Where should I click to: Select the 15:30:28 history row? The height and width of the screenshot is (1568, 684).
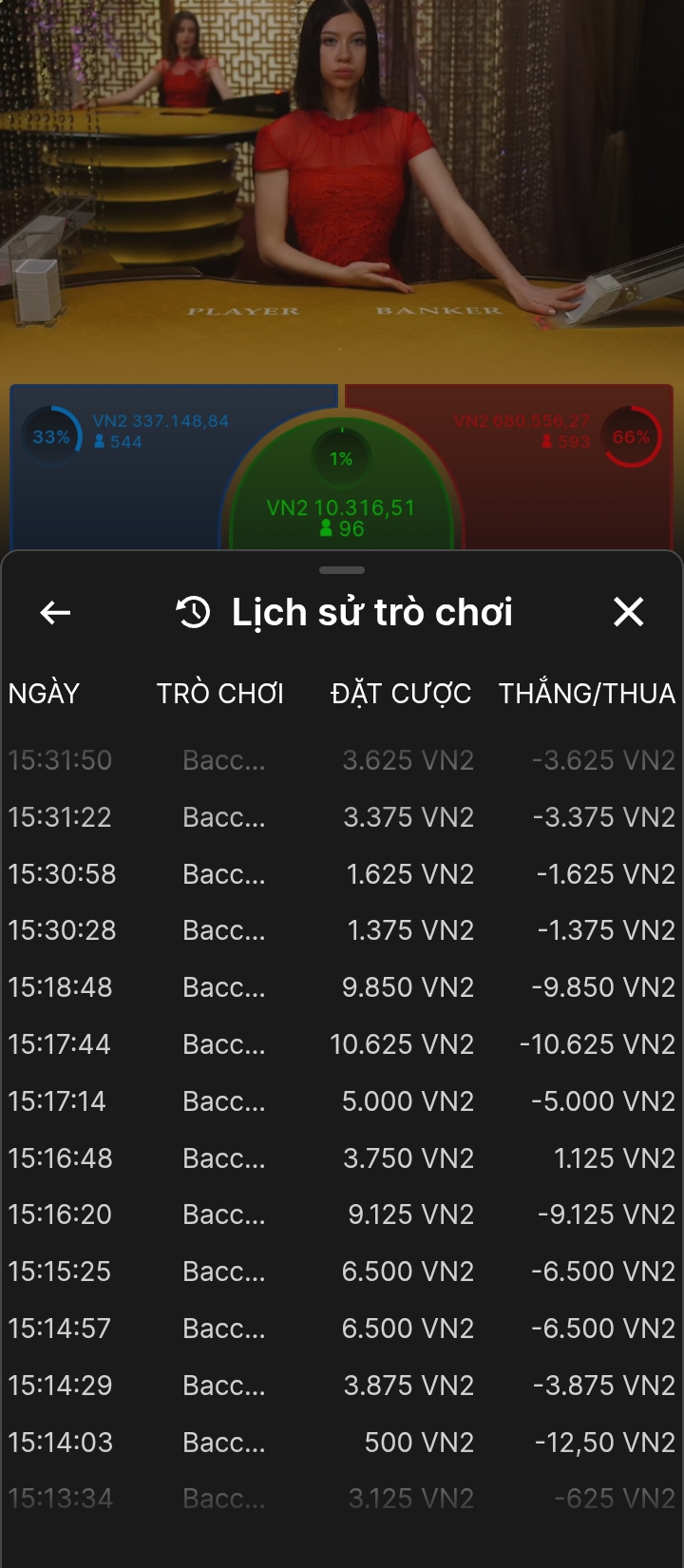(342, 930)
